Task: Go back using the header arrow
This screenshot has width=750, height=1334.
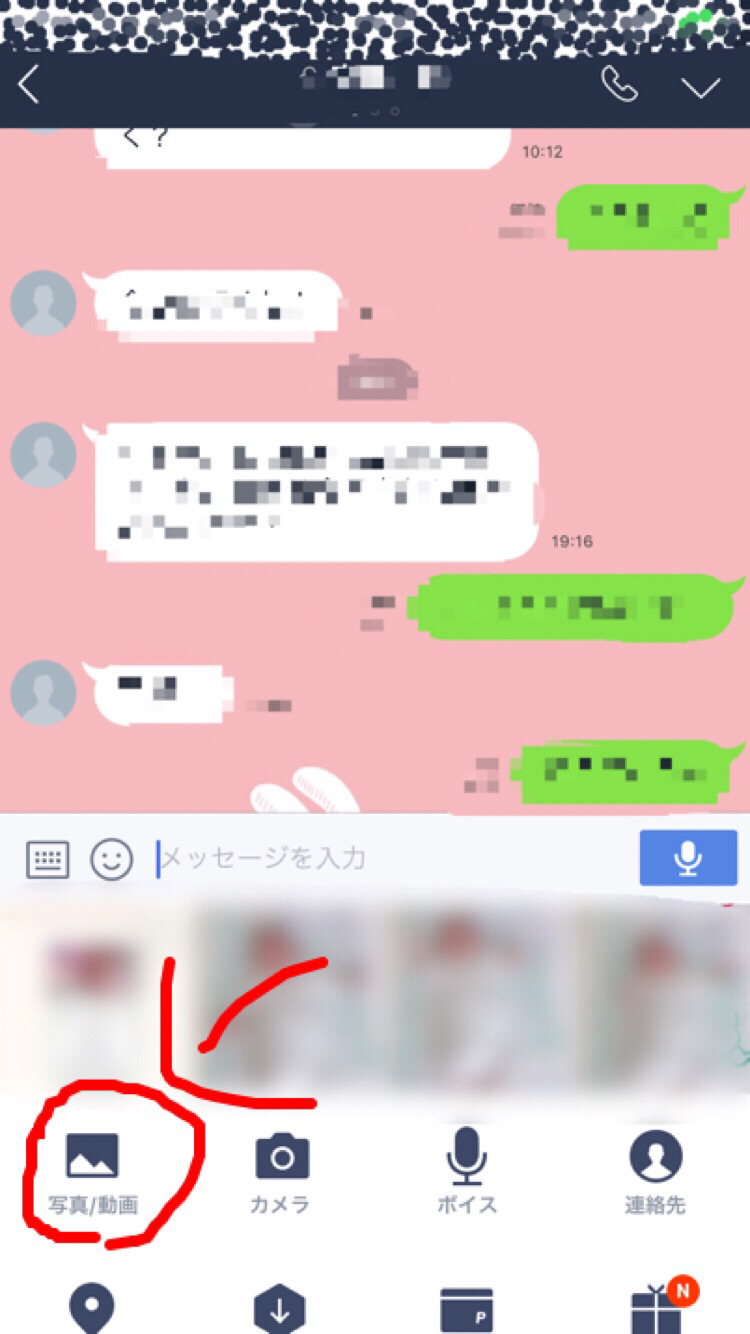Action: pos(29,87)
